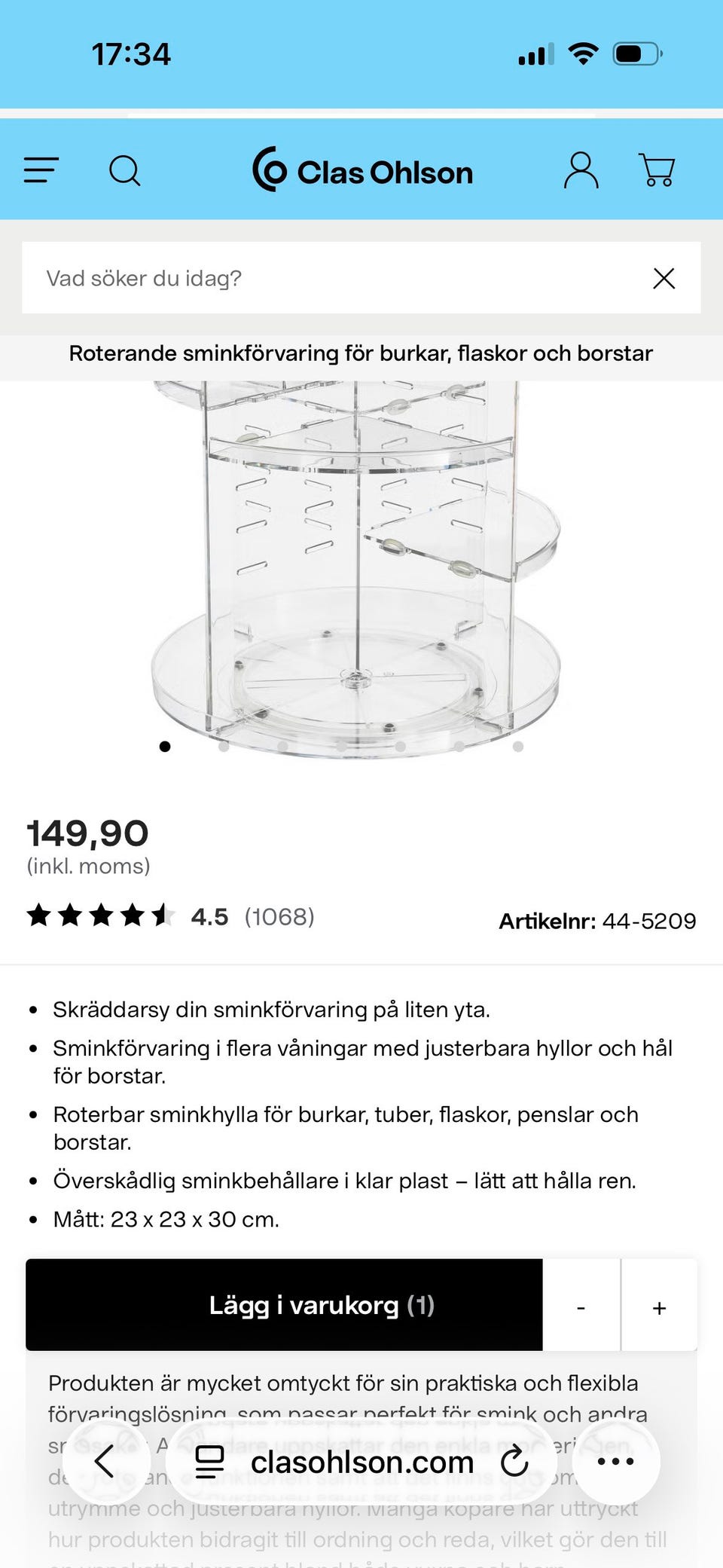Open the browser more options menu
Screen dimensions: 723x1568
tap(618, 1462)
